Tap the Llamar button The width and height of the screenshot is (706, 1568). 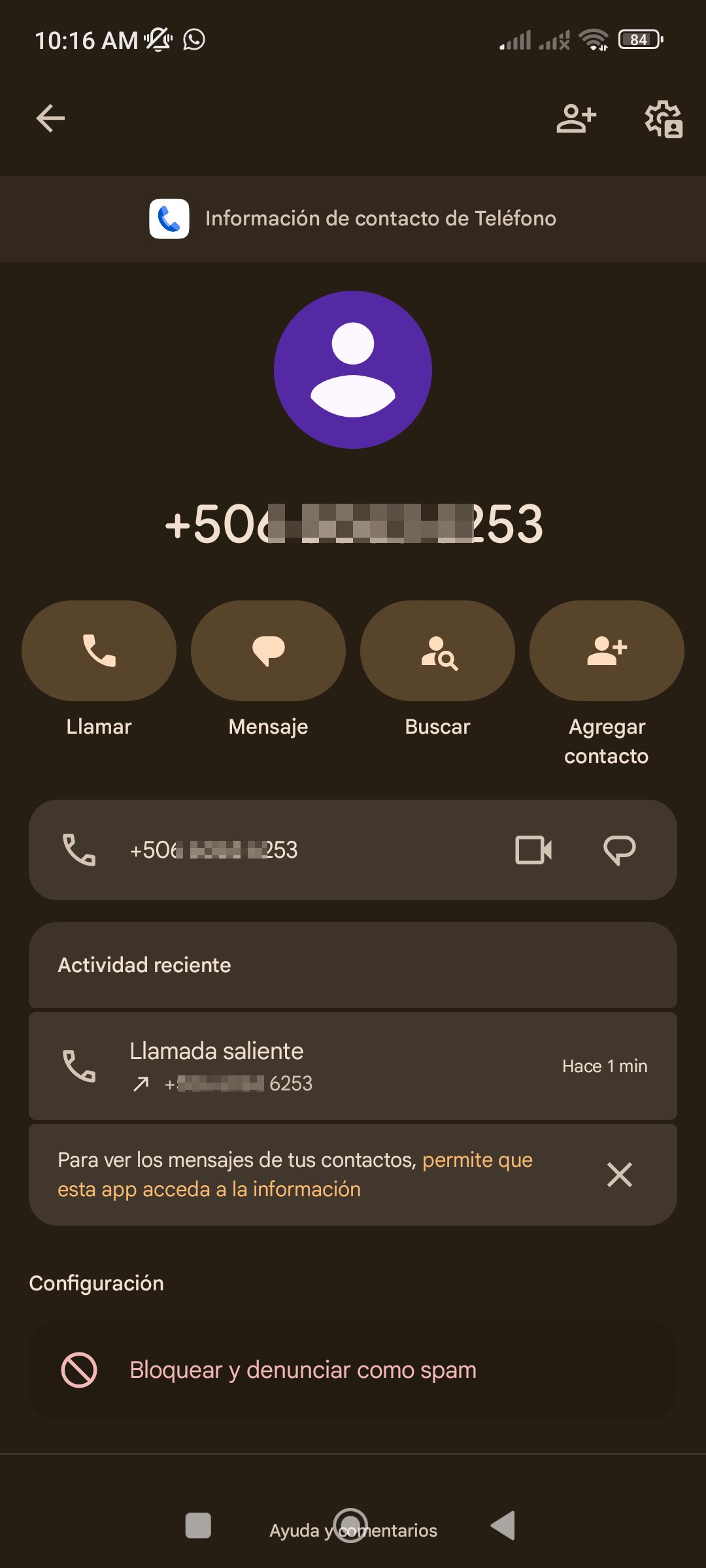click(99, 651)
